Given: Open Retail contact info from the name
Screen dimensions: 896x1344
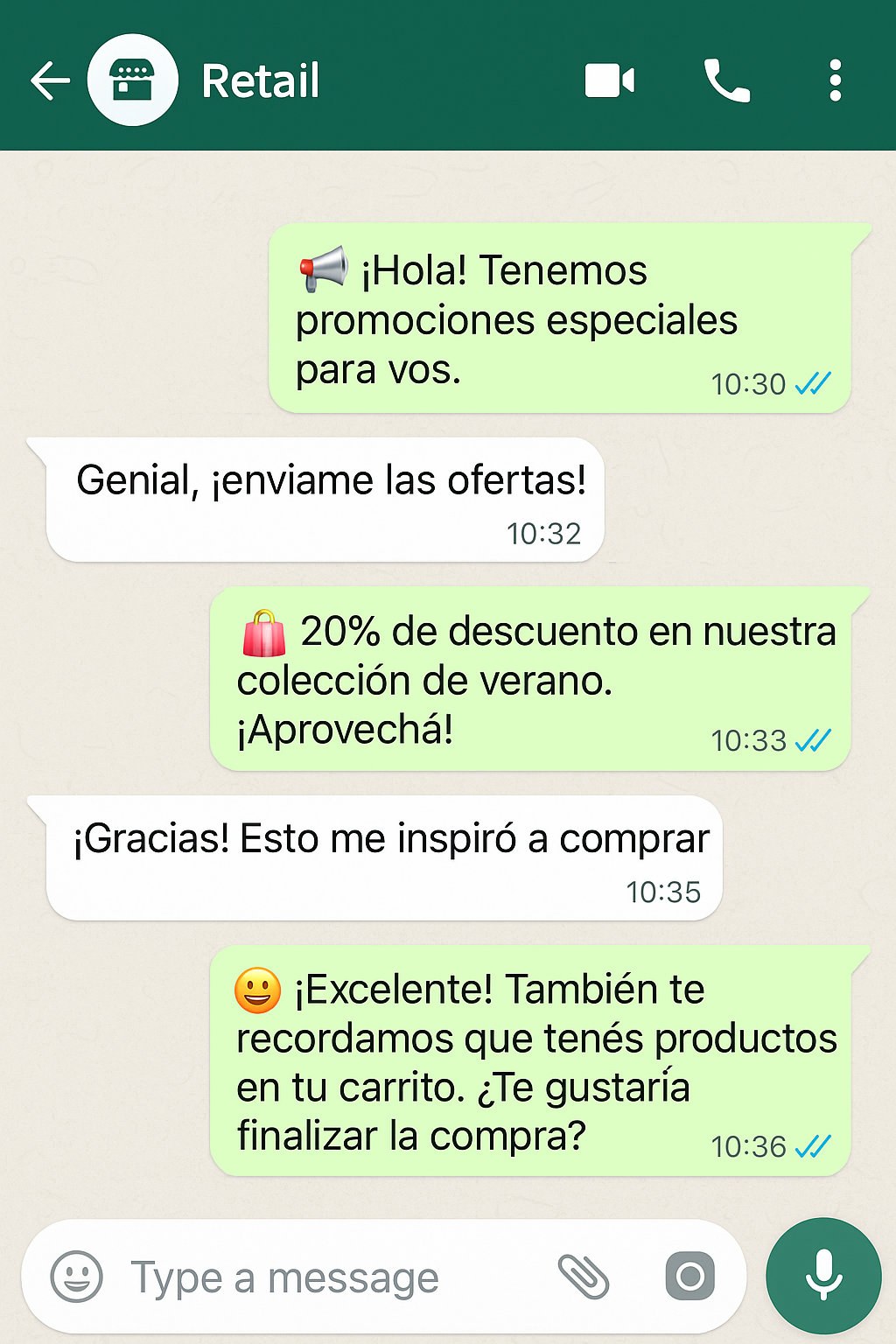Looking at the screenshot, I should point(261,80).
